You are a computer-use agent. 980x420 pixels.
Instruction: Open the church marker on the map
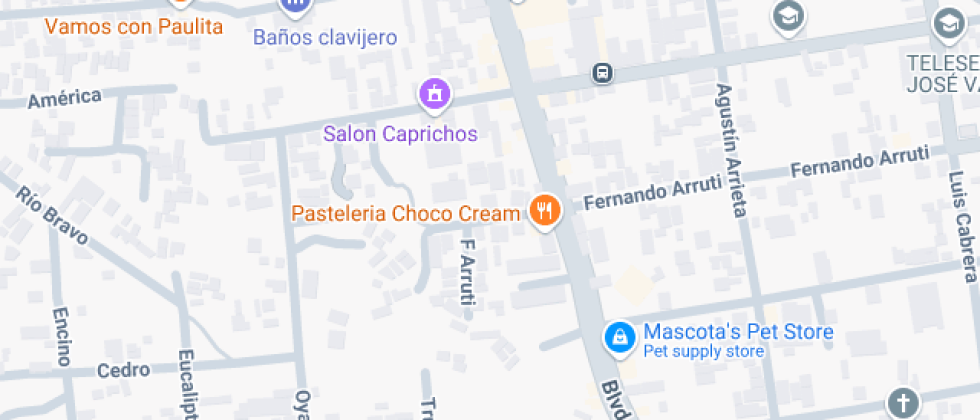(x=903, y=401)
